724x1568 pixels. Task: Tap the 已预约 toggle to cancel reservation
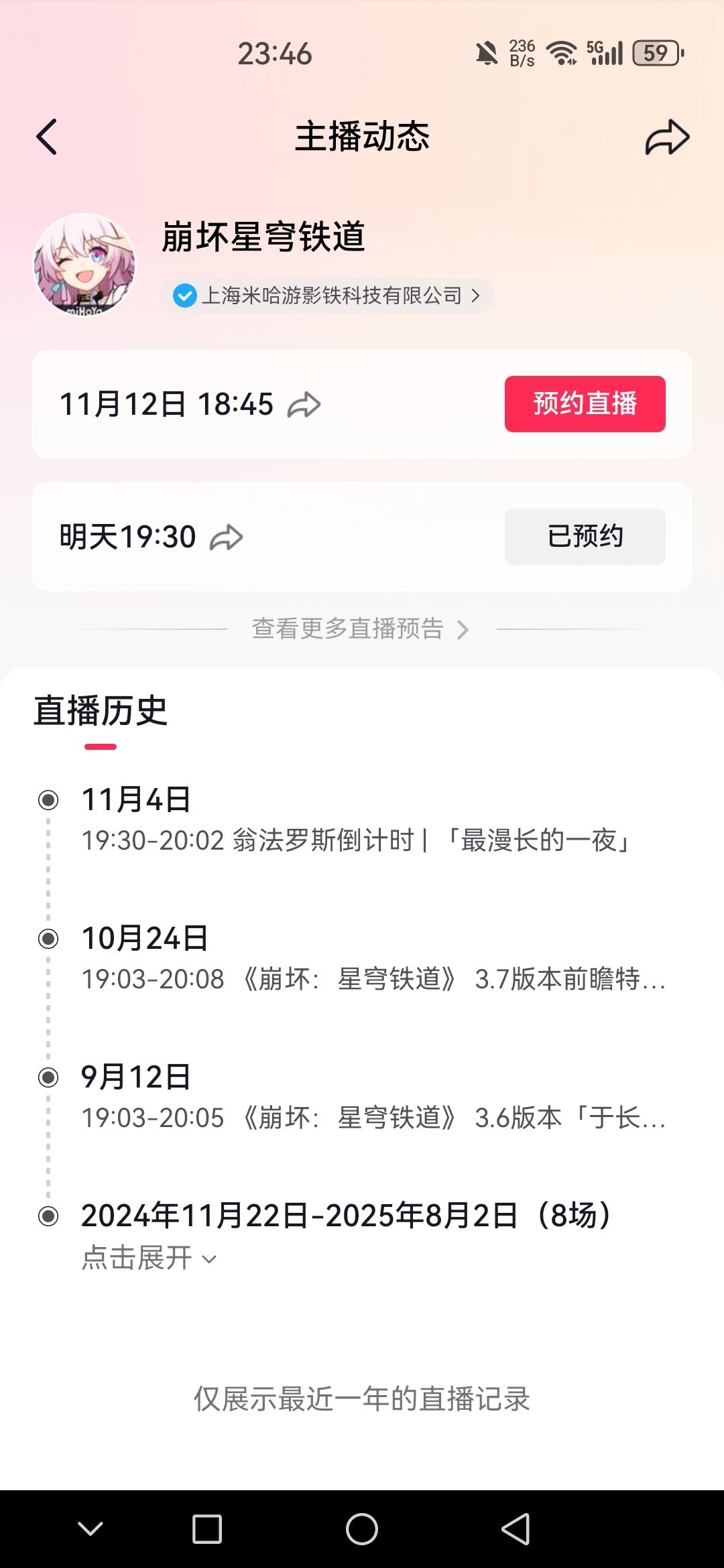584,536
